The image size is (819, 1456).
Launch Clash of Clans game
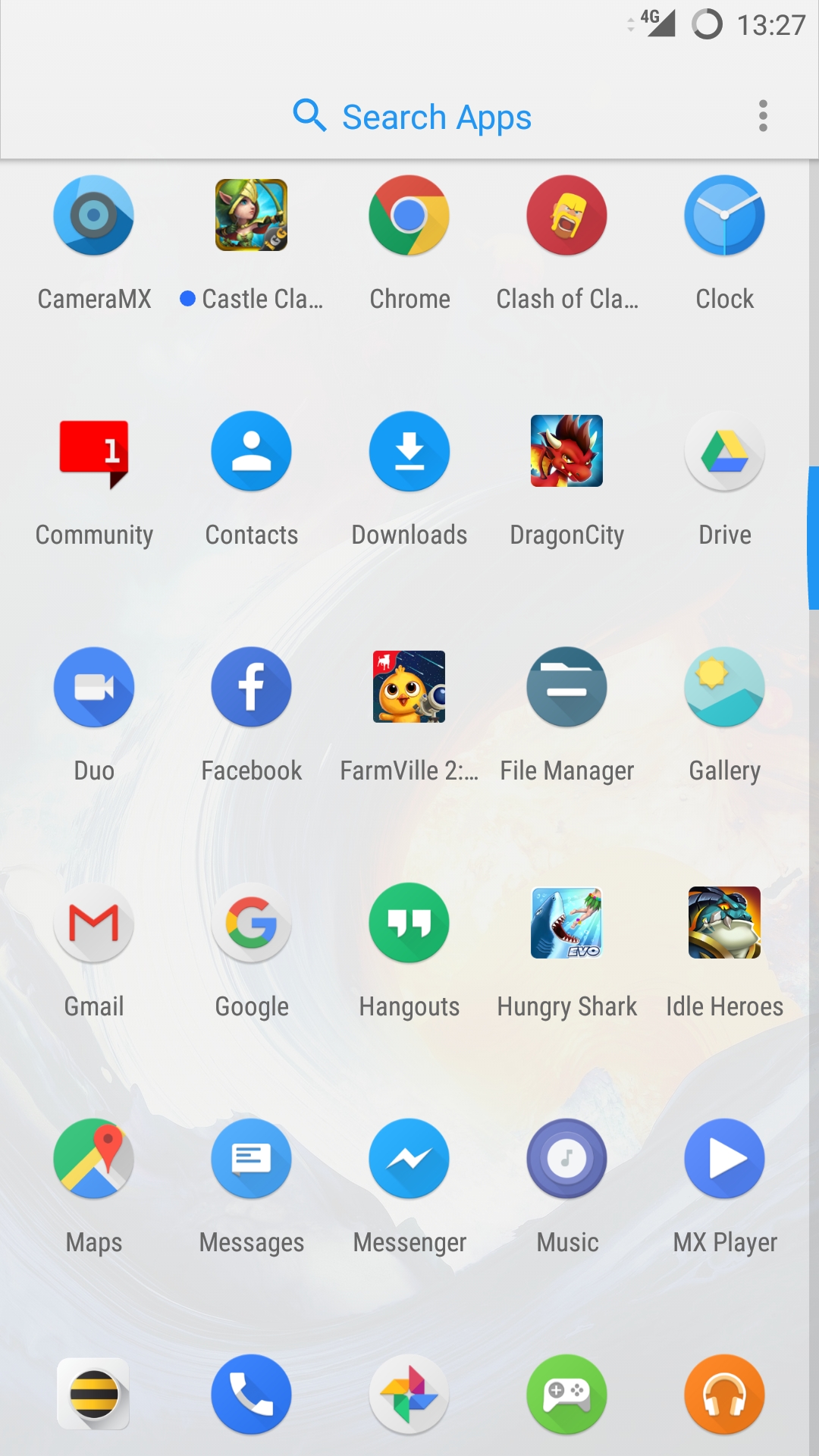[566, 216]
